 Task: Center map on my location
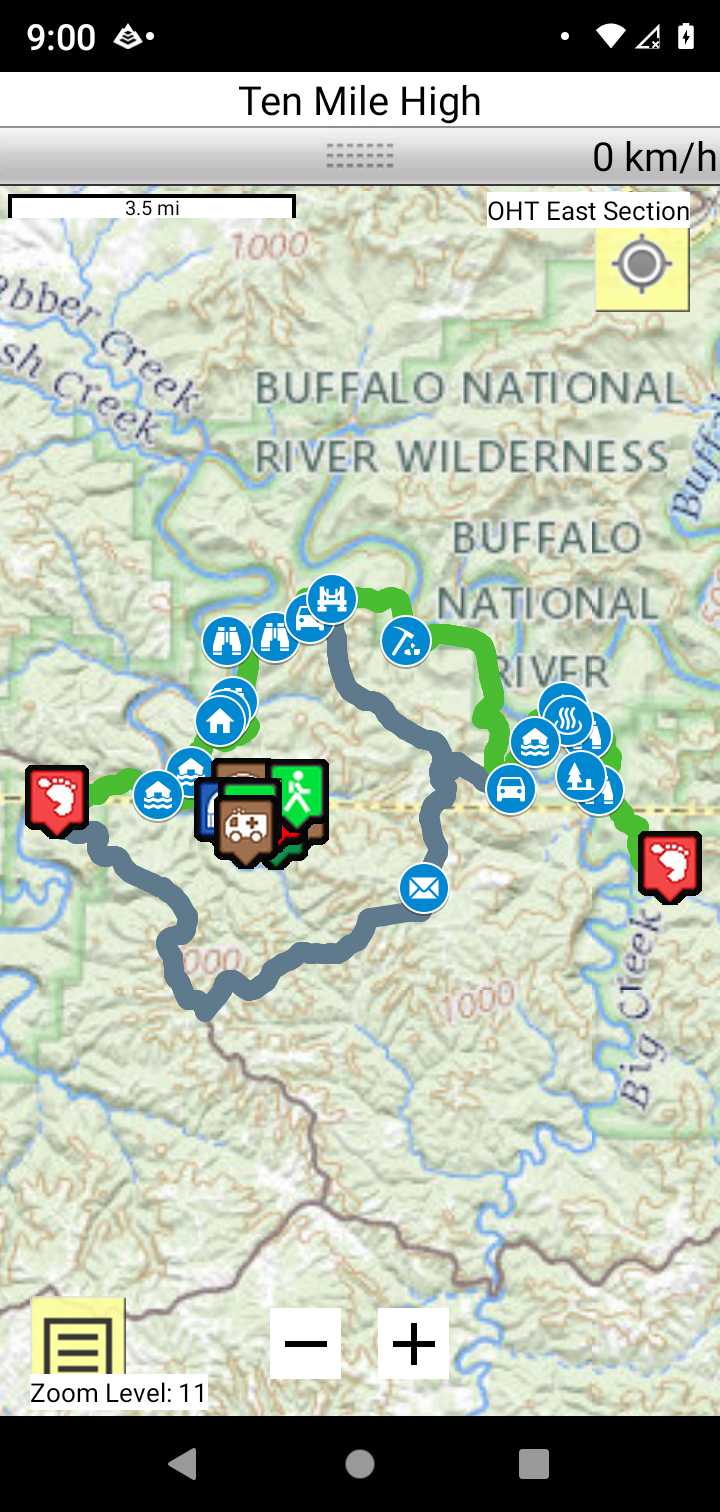[x=641, y=267]
